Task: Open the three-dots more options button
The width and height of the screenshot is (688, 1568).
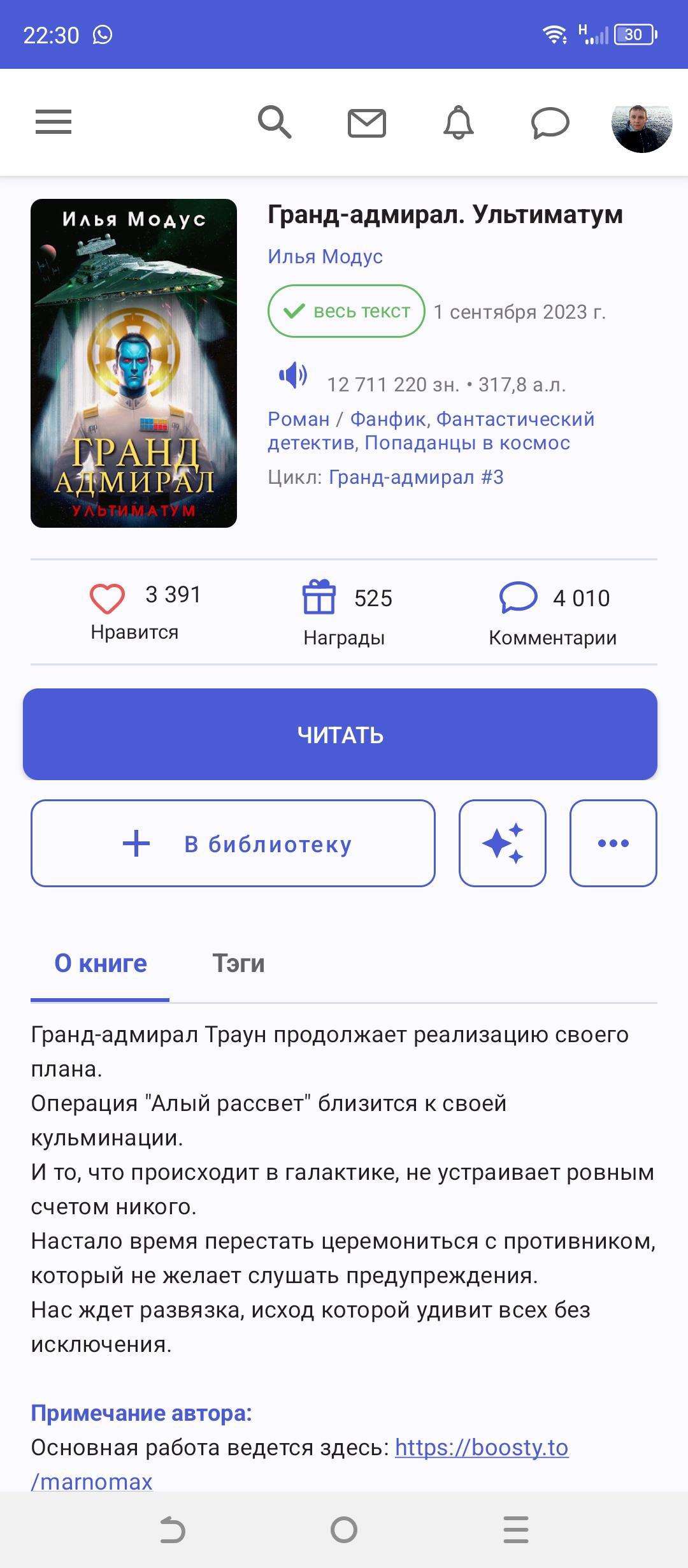Action: pyautogui.click(x=613, y=843)
